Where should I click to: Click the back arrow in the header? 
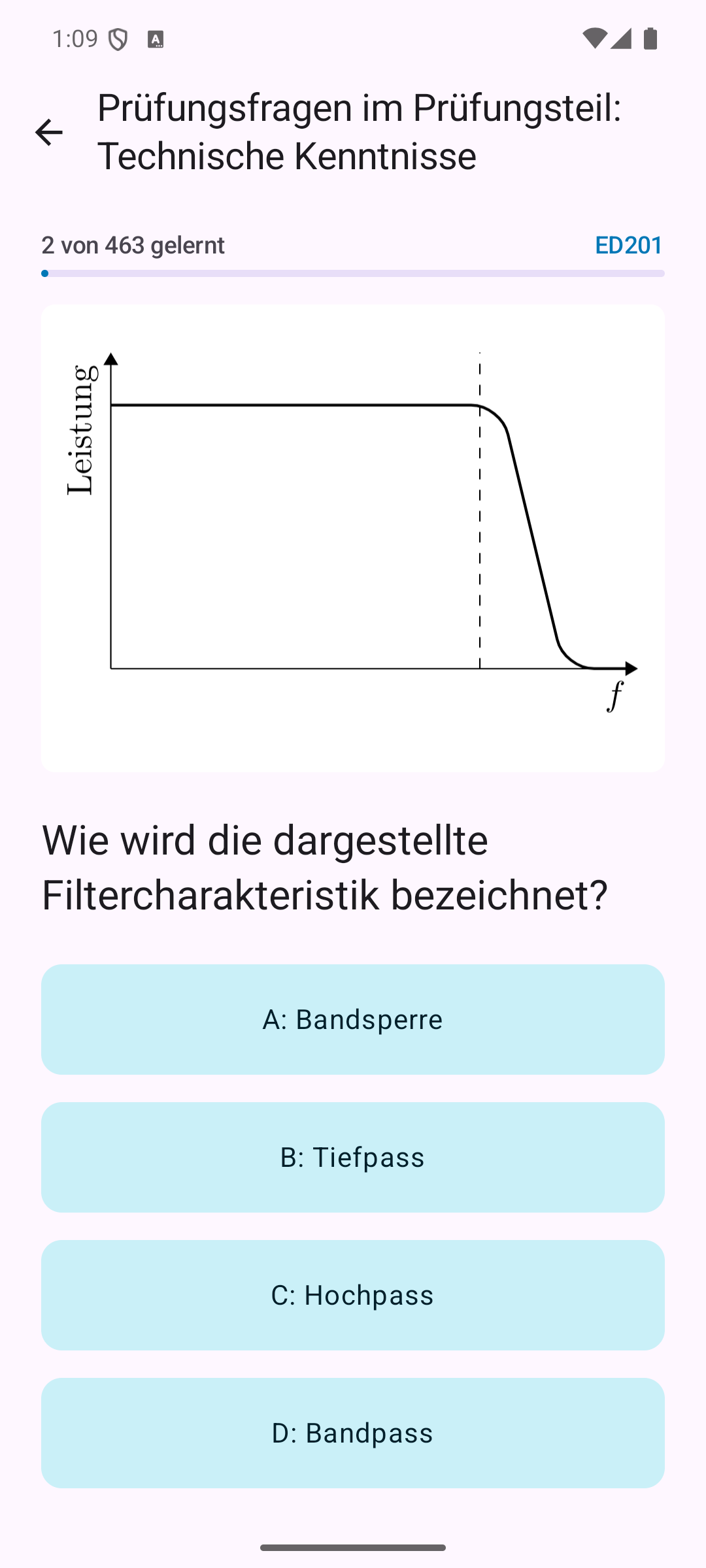click(x=48, y=133)
